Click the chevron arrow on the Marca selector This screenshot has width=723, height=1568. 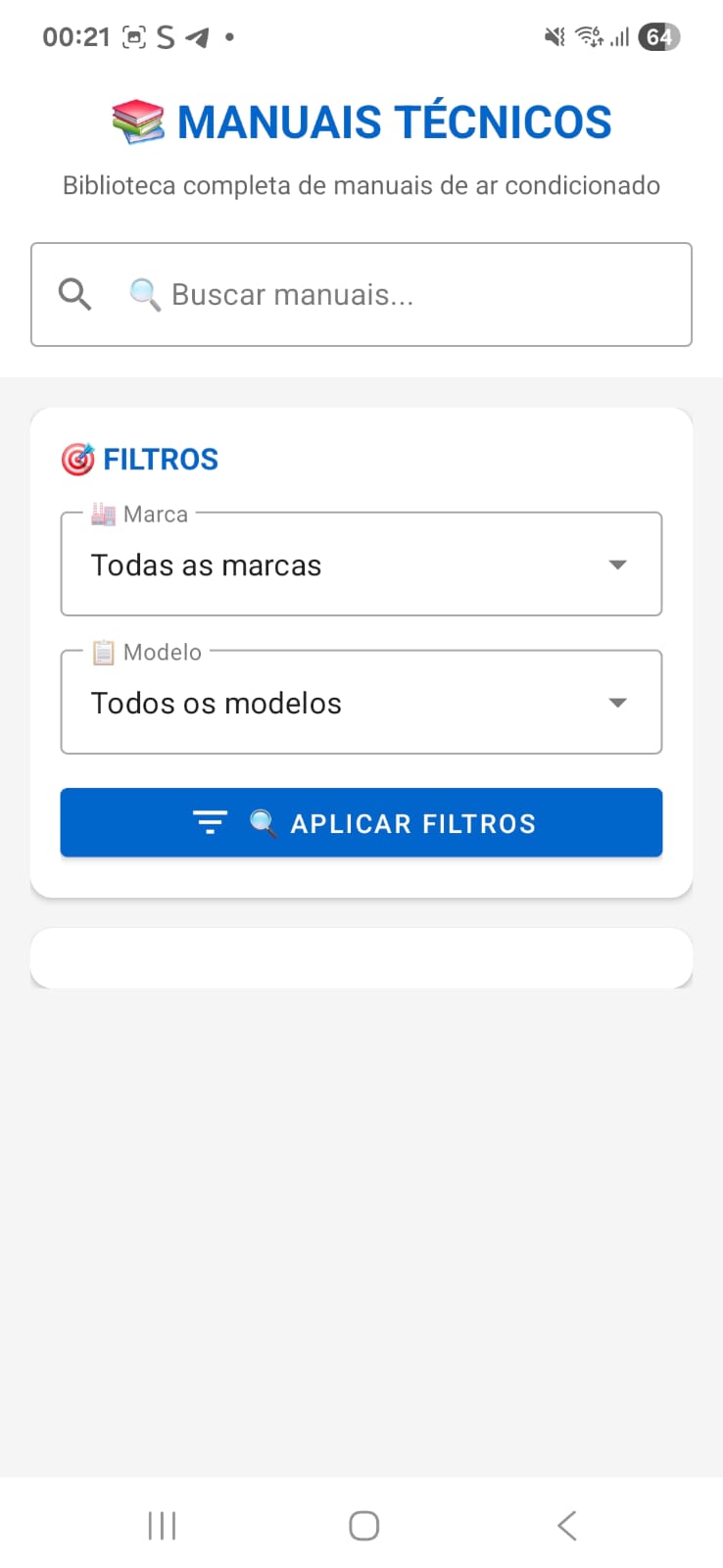coord(617,563)
